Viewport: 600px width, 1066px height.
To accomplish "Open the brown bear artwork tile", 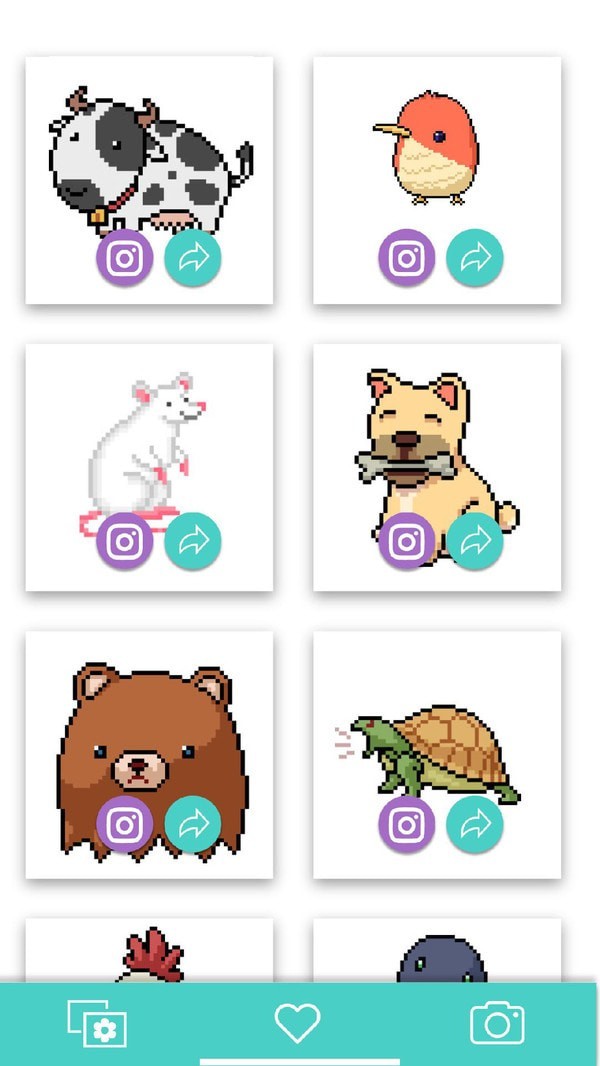I will [x=149, y=730].
